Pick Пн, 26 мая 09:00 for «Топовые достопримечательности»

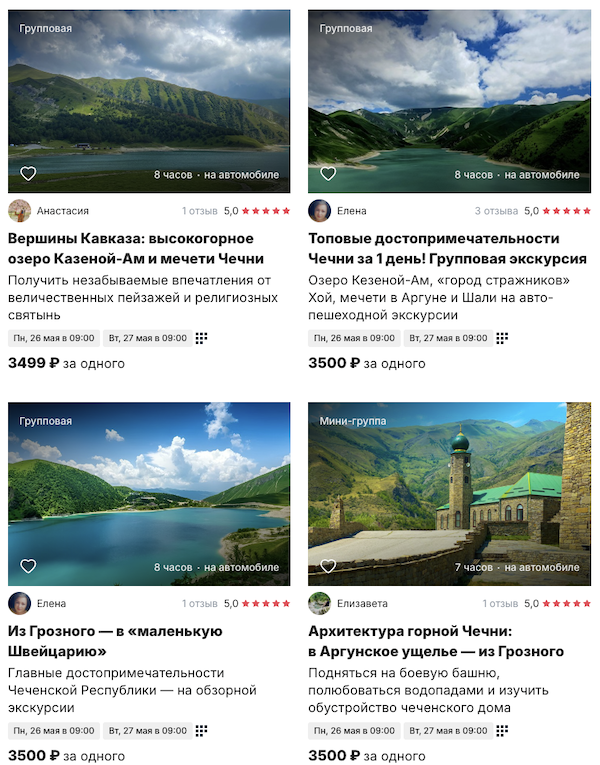click(x=353, y=338)
